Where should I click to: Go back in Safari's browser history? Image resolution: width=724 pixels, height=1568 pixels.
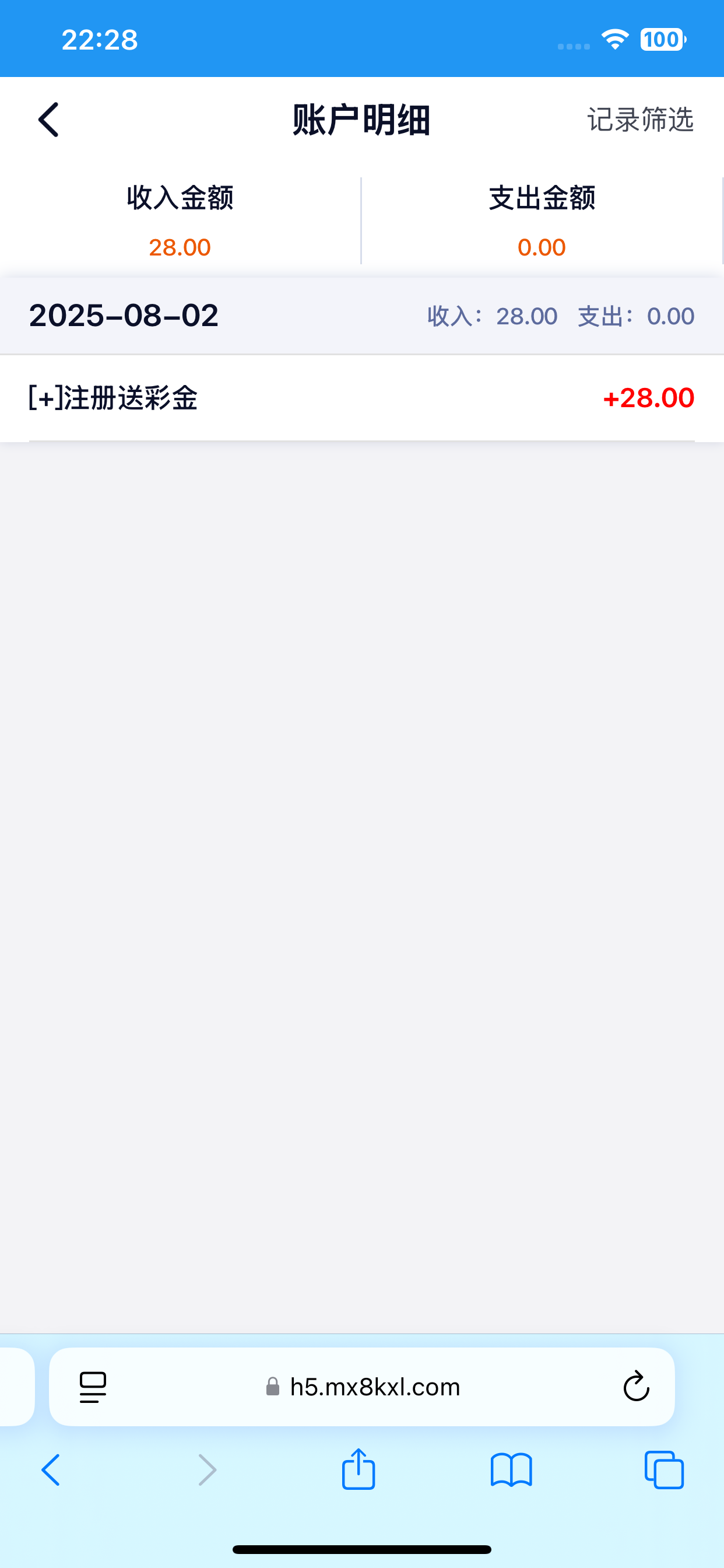(x=51, y=1470)
